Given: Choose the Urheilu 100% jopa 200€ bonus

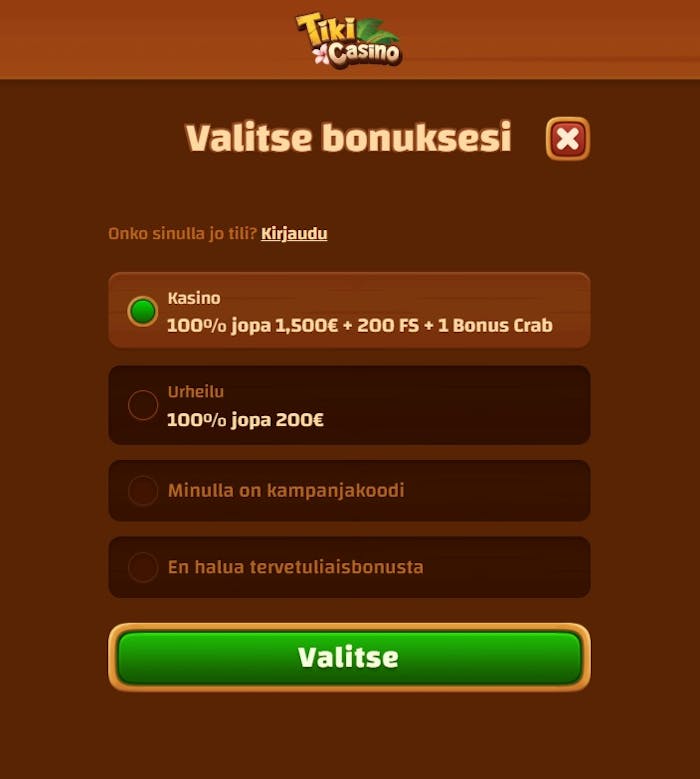Looking at the screenshot, I should pos(144,405).
